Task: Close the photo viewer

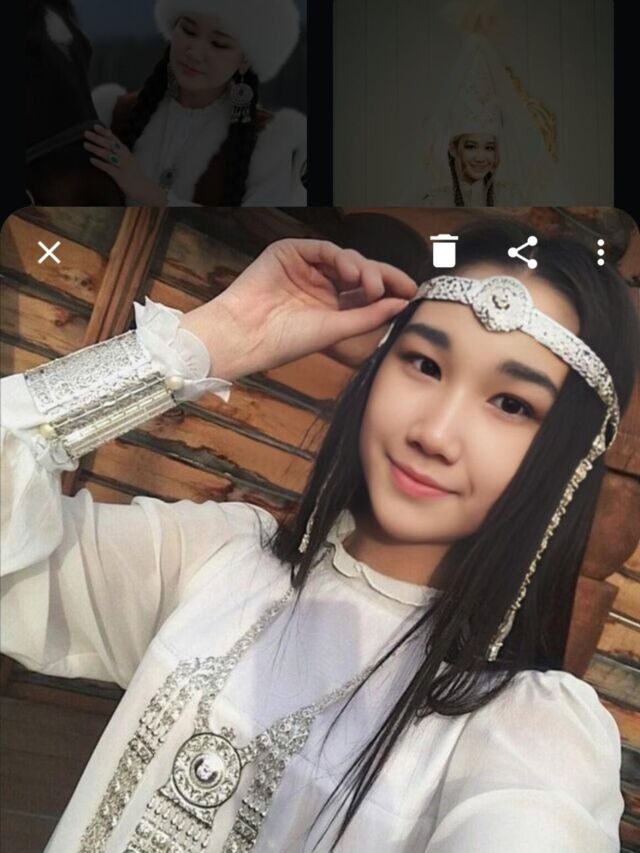Action: [x=49, y=252]
